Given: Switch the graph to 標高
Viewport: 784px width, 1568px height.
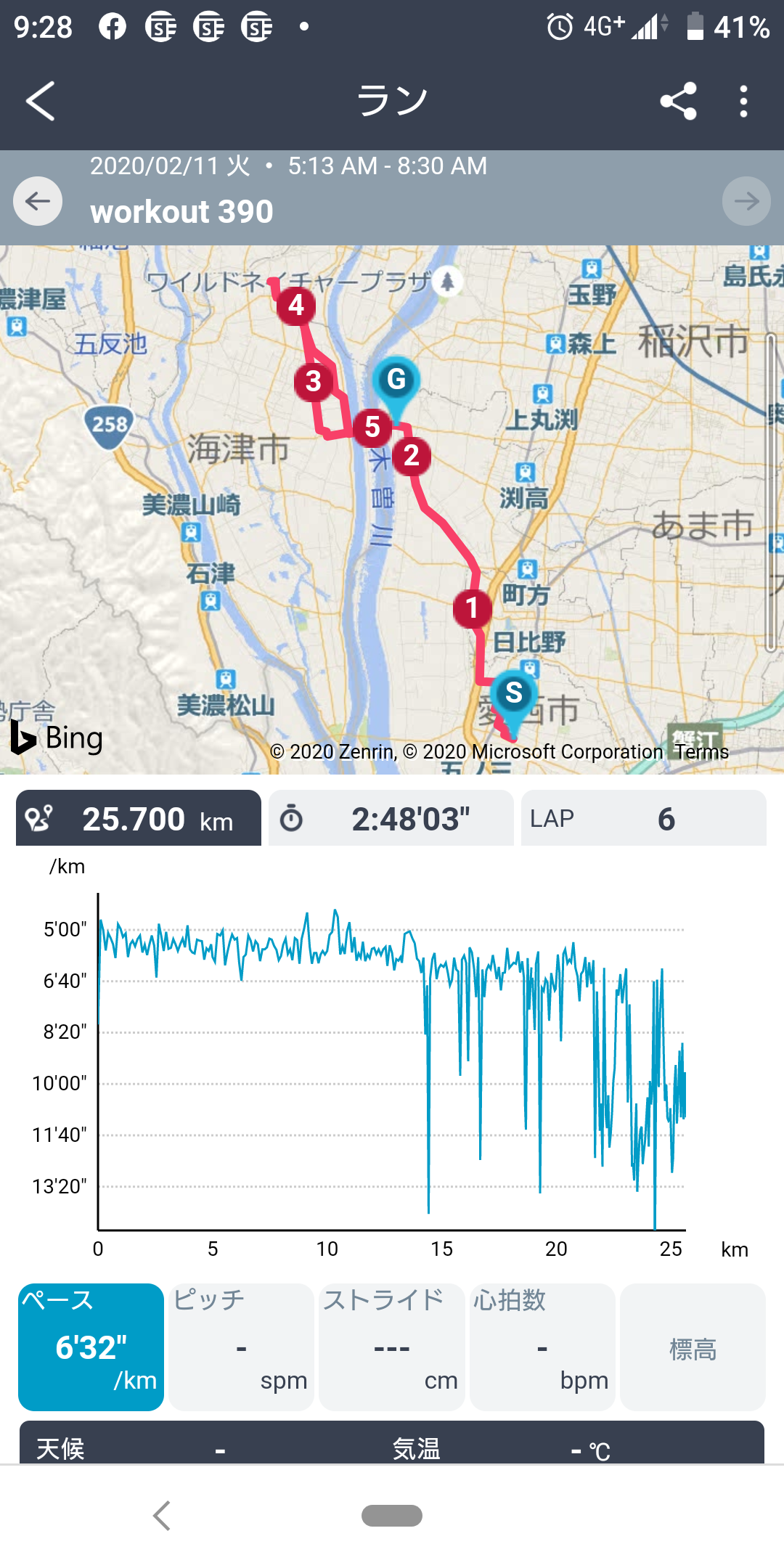Looking at the screenshot, I should 693,1347.
